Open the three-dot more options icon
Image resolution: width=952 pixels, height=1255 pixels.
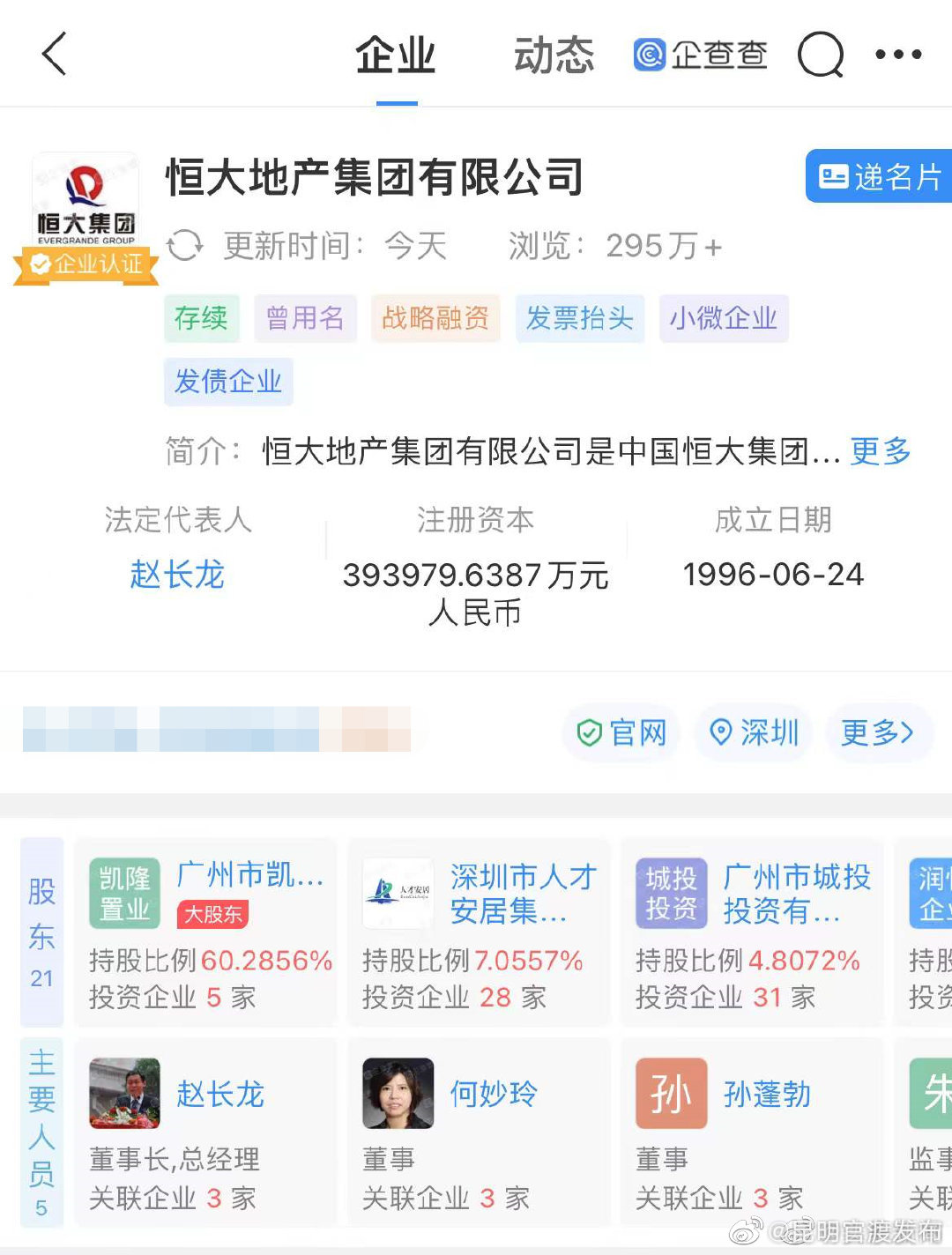pos(898,55)
